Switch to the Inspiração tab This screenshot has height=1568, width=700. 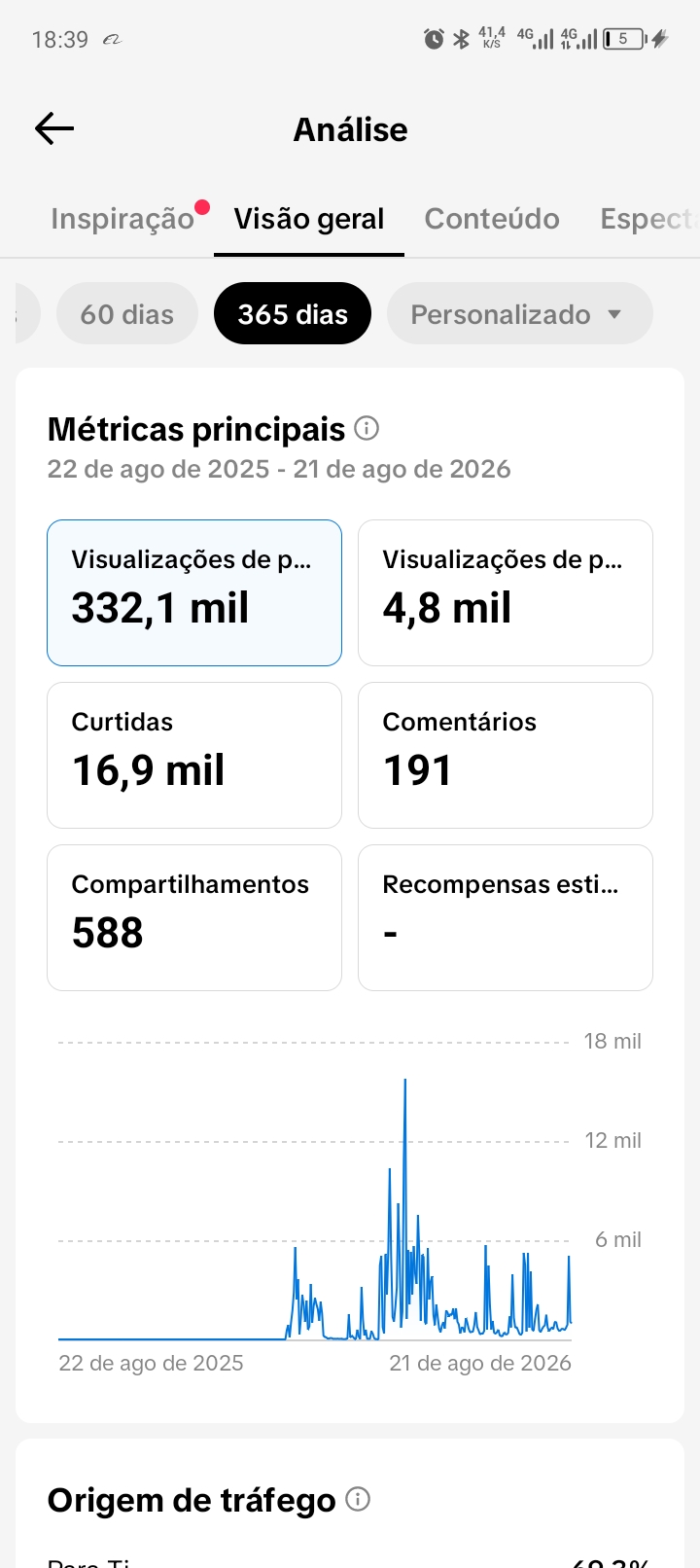(x=122, y=219)
